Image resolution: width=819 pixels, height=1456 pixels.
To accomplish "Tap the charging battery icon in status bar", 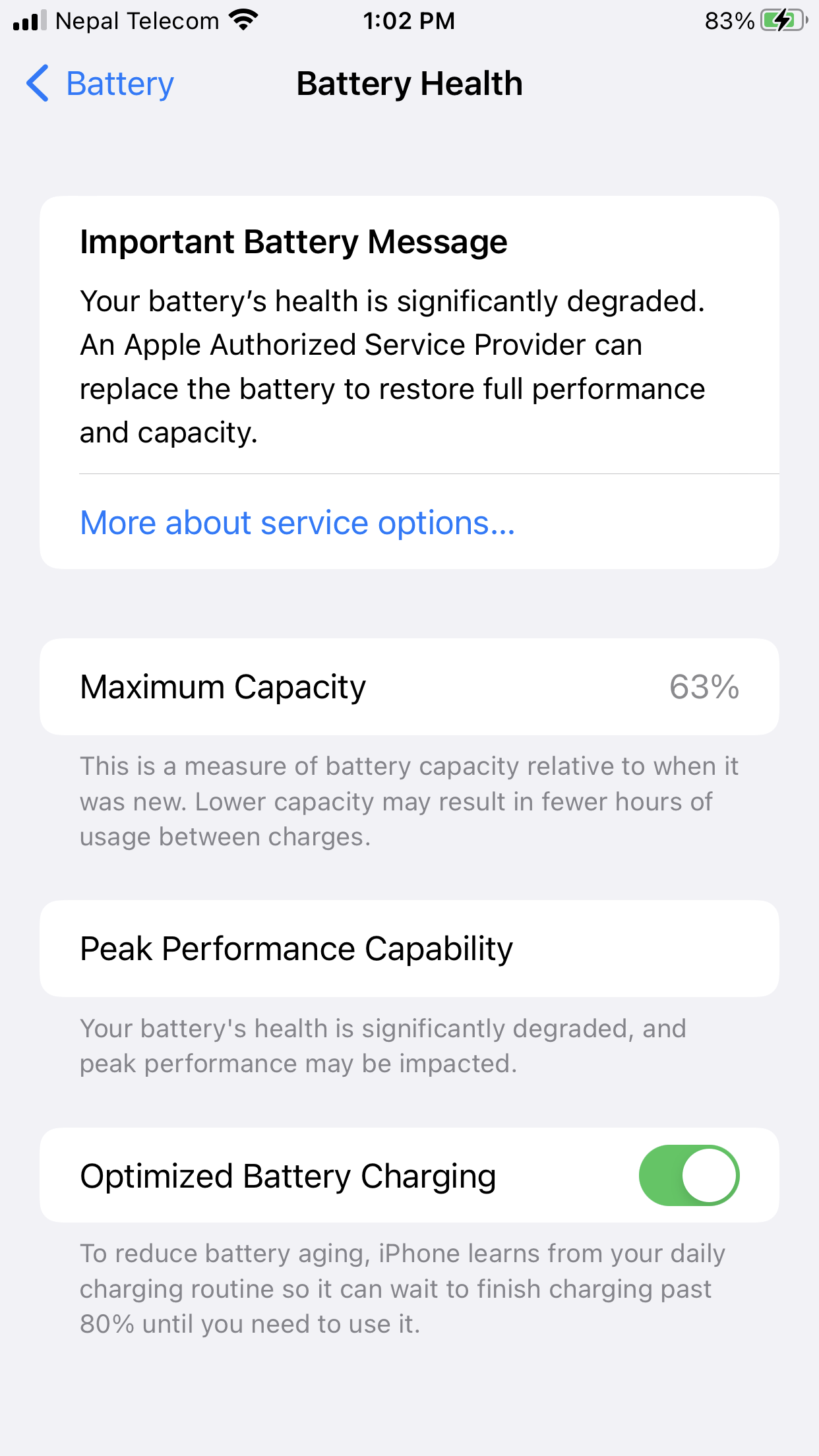I will point(781,20).
